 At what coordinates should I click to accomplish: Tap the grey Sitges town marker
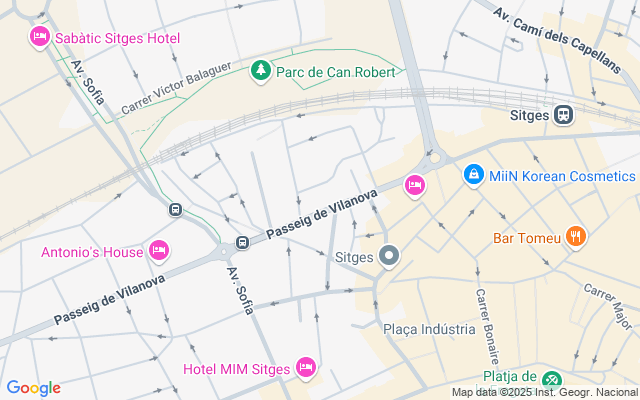coord(390,257)
